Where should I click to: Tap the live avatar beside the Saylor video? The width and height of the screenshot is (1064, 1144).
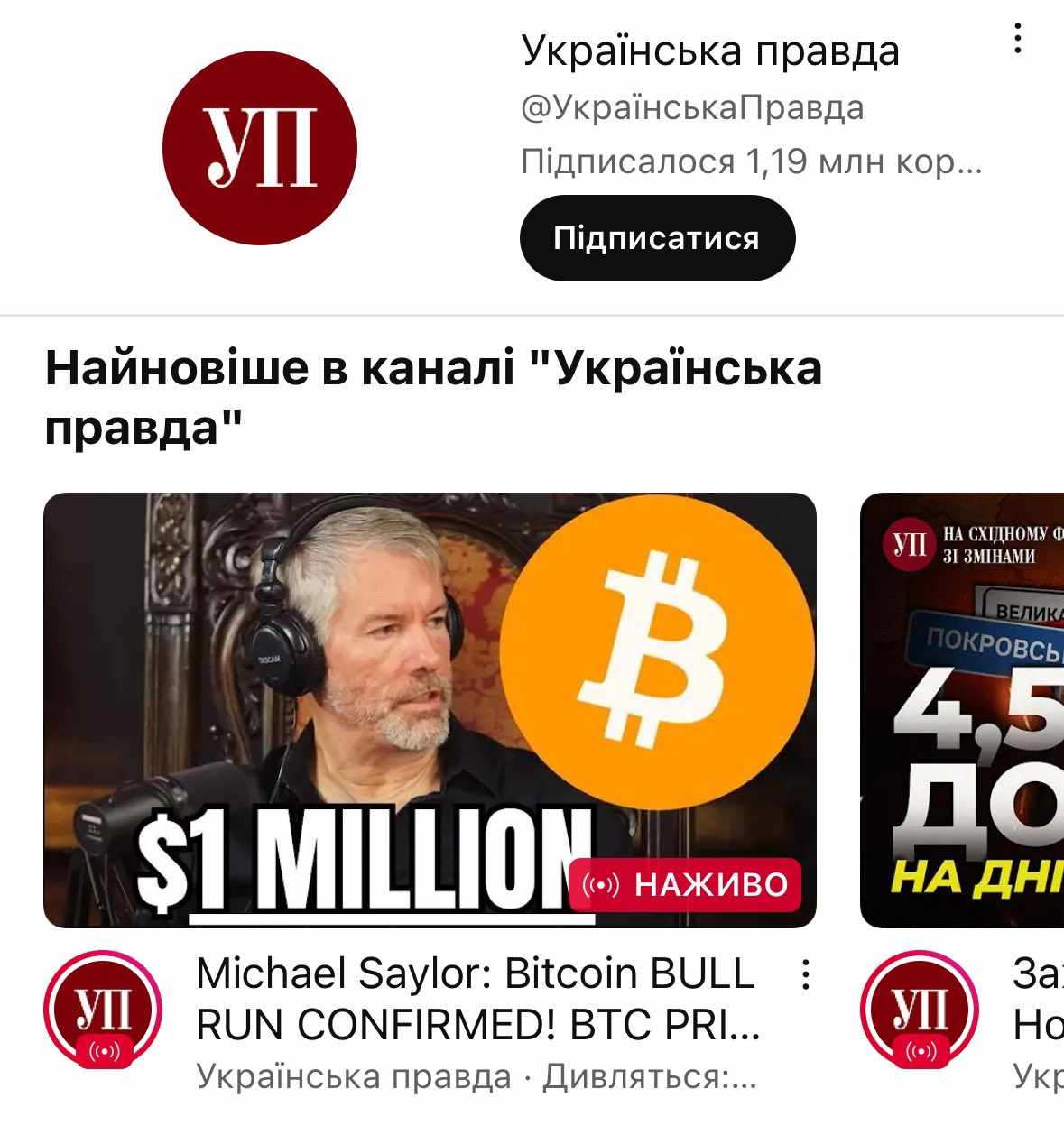103,1009
